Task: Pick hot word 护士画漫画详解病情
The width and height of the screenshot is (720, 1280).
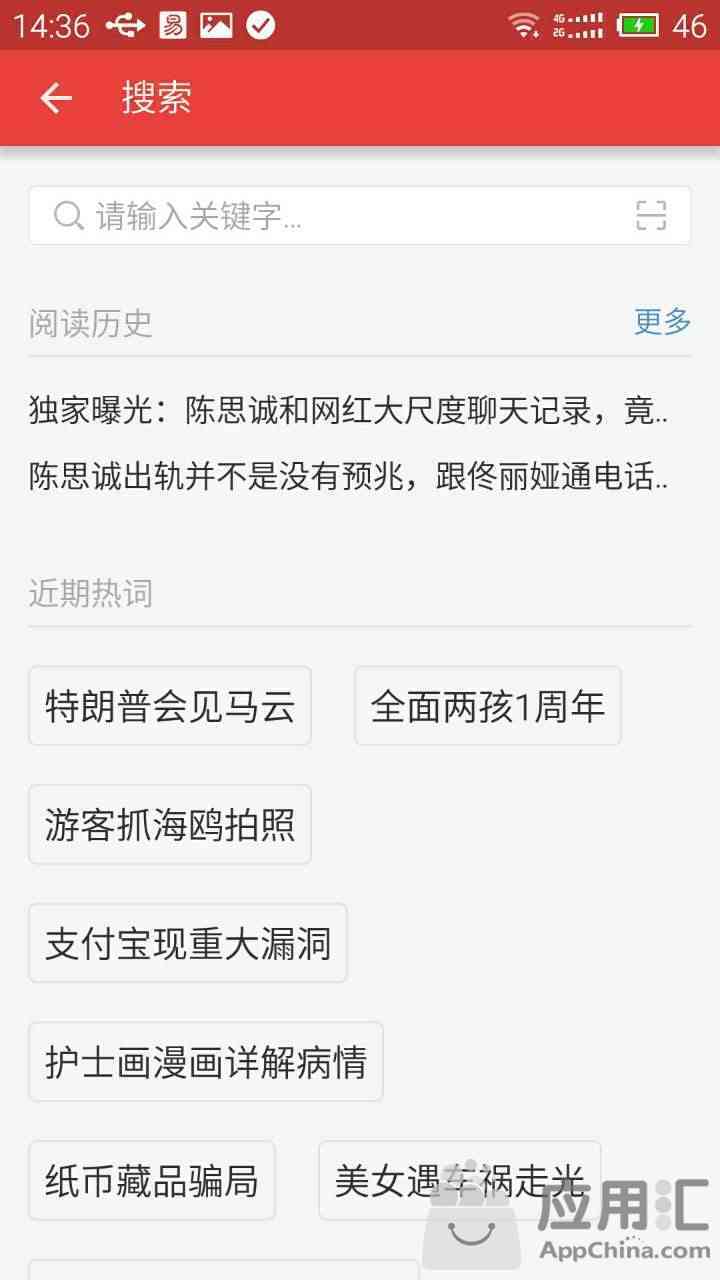Action: tap(206, 1062)
